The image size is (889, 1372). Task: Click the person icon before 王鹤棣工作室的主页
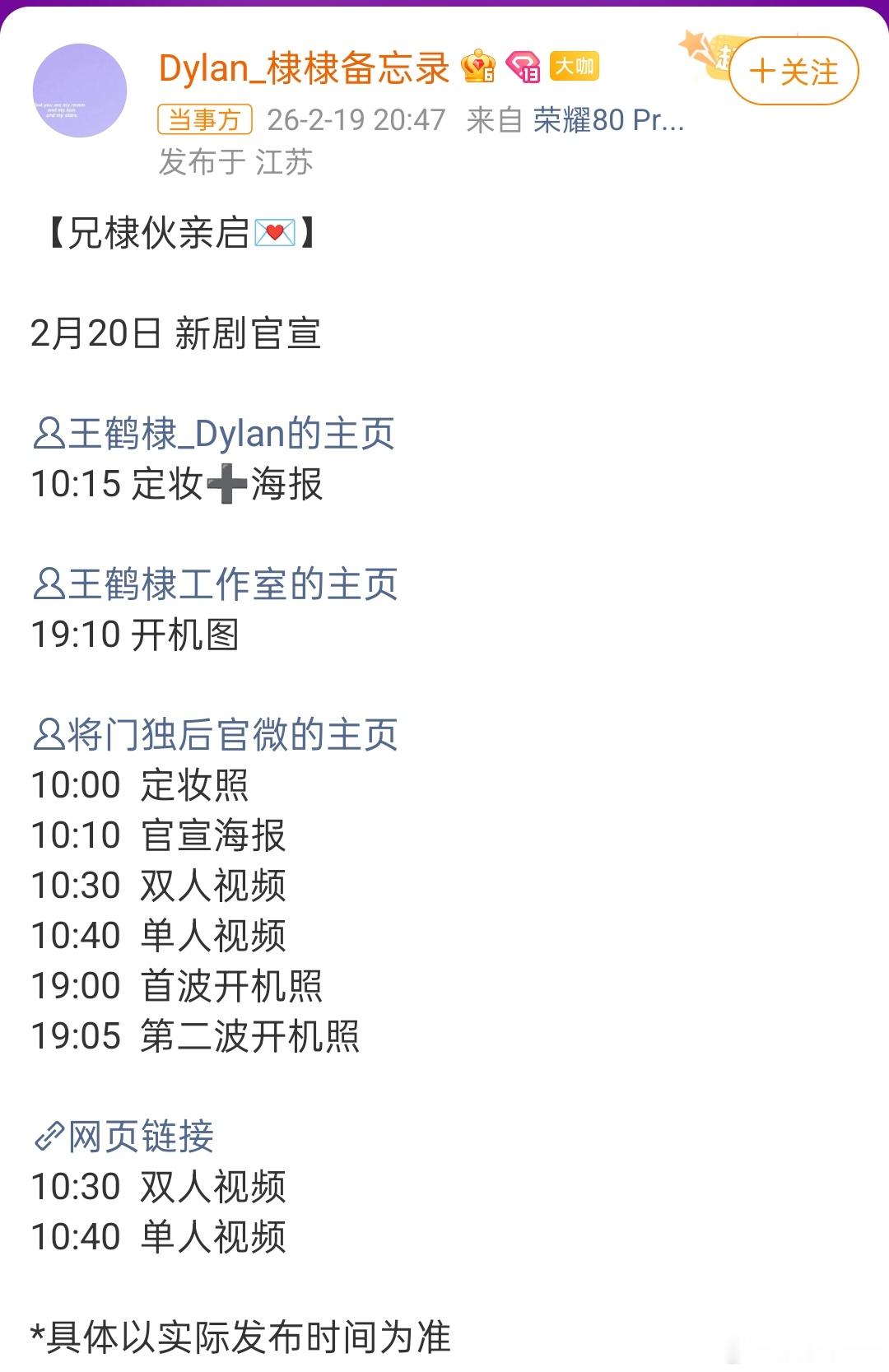pyautogui.click(x=49, y=584)
